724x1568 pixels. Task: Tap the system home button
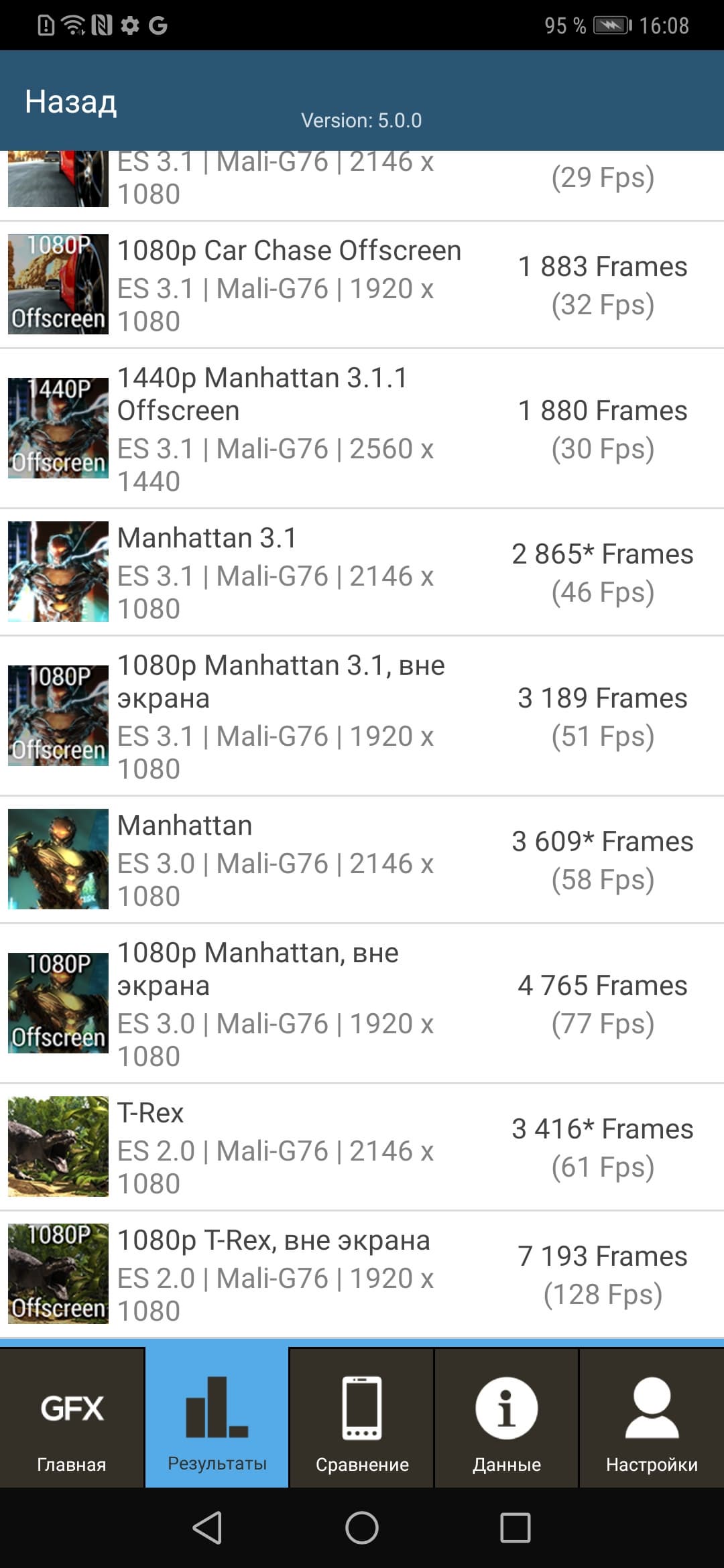point(362,1528)
